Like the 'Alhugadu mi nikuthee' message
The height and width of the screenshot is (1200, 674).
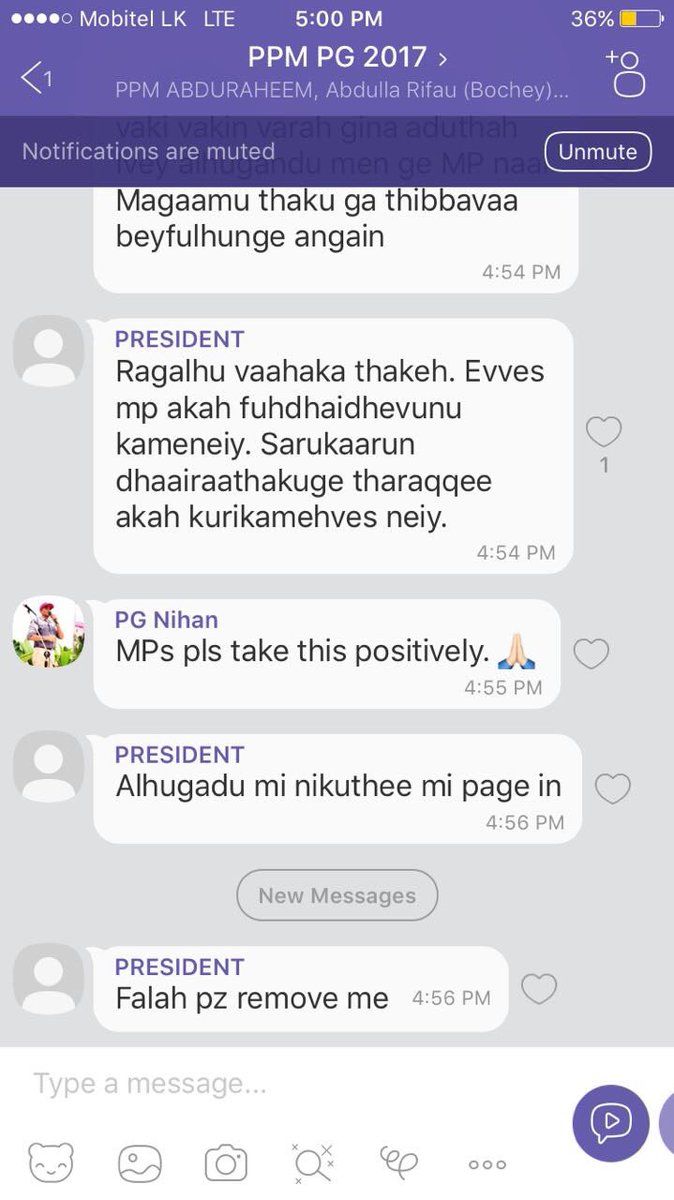pos(612,789)
